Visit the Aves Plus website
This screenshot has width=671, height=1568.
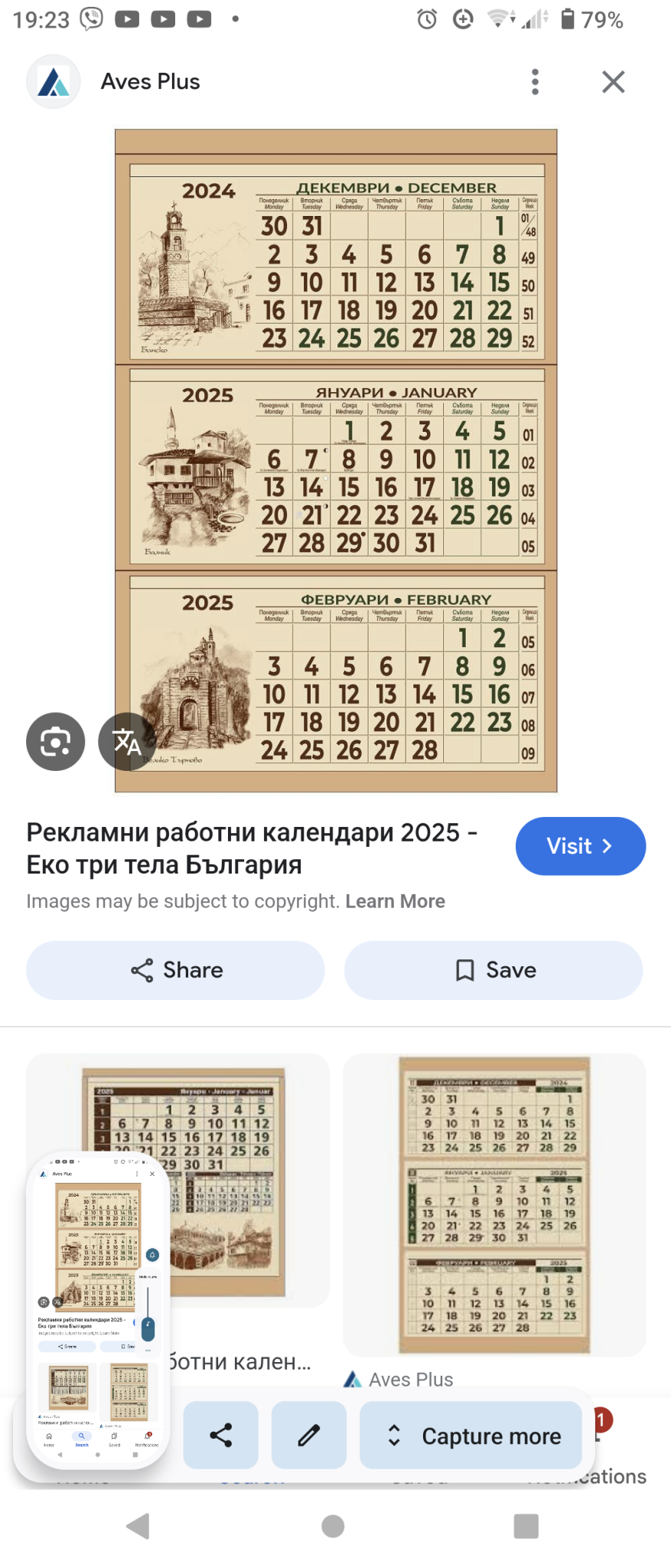(x=580, y=846)
